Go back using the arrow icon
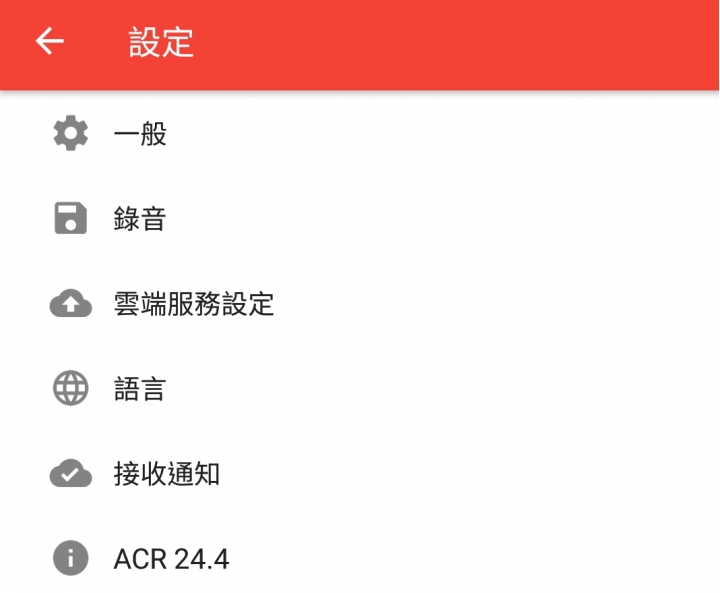The image size is (720, 593). coord(49,42)
